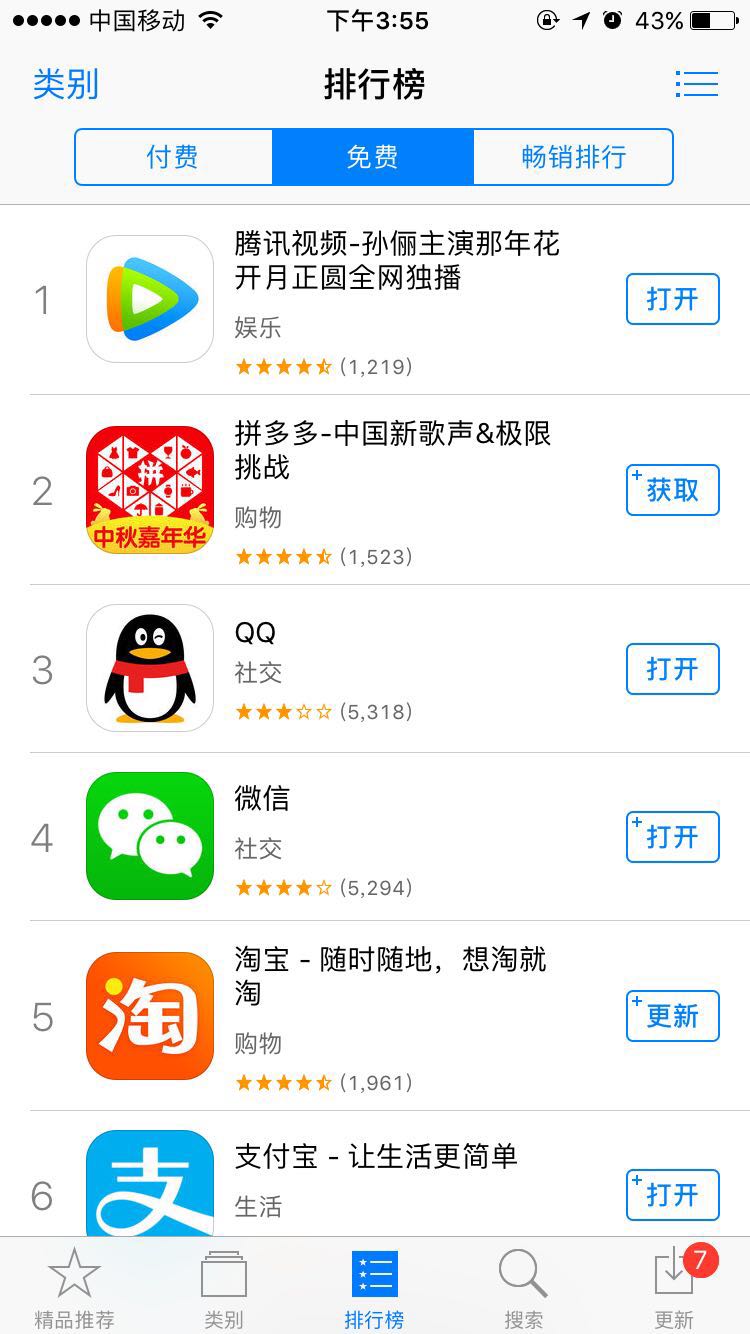750x1334 pixels.
Task: Open QQ with its 打开 button
Action: (673, 669)
